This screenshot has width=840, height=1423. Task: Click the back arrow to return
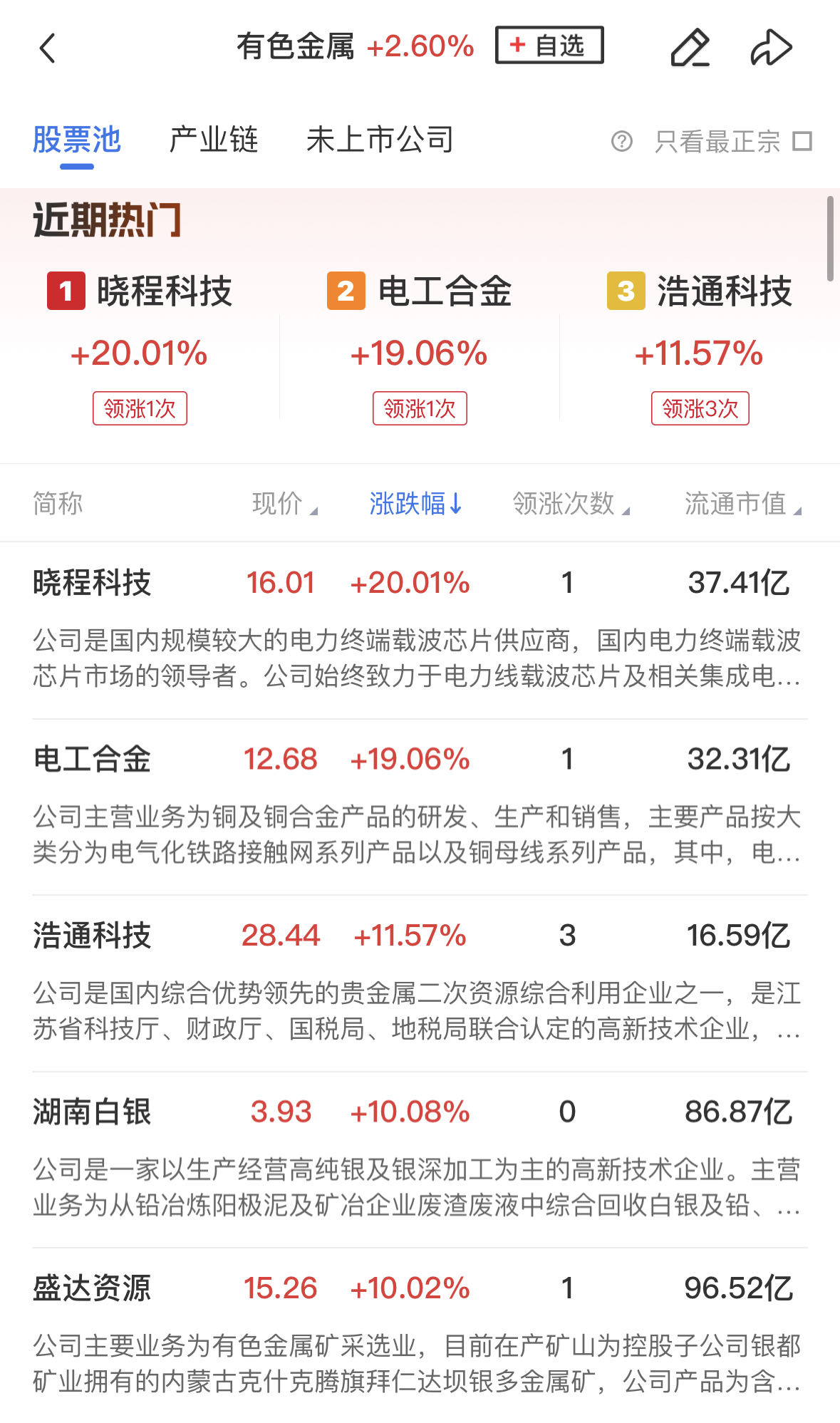[47, 47]
